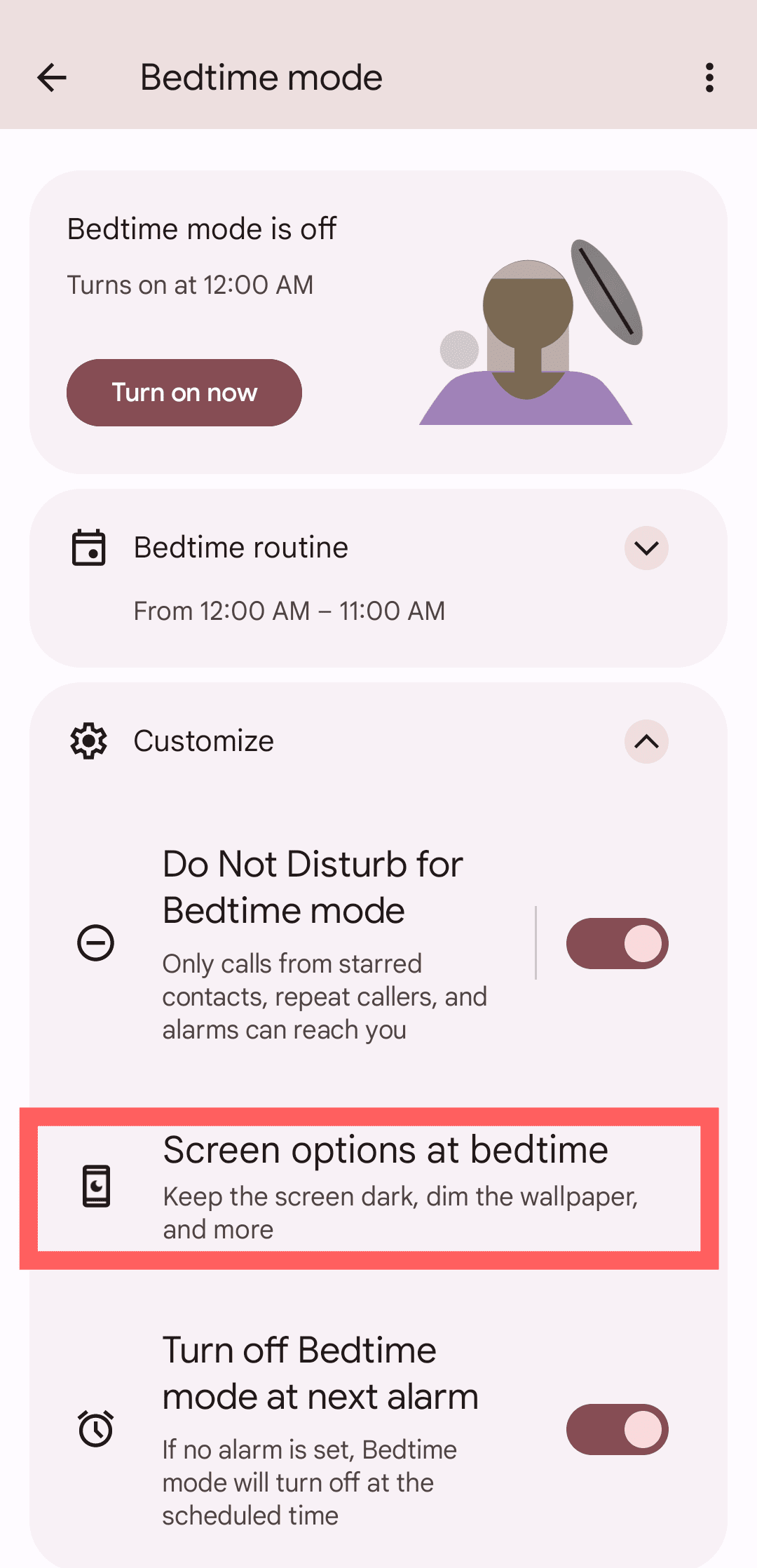The height and width of the screenshot is (1568, 757).
Task: Go back from Bedtime mode
Action: 52,77
